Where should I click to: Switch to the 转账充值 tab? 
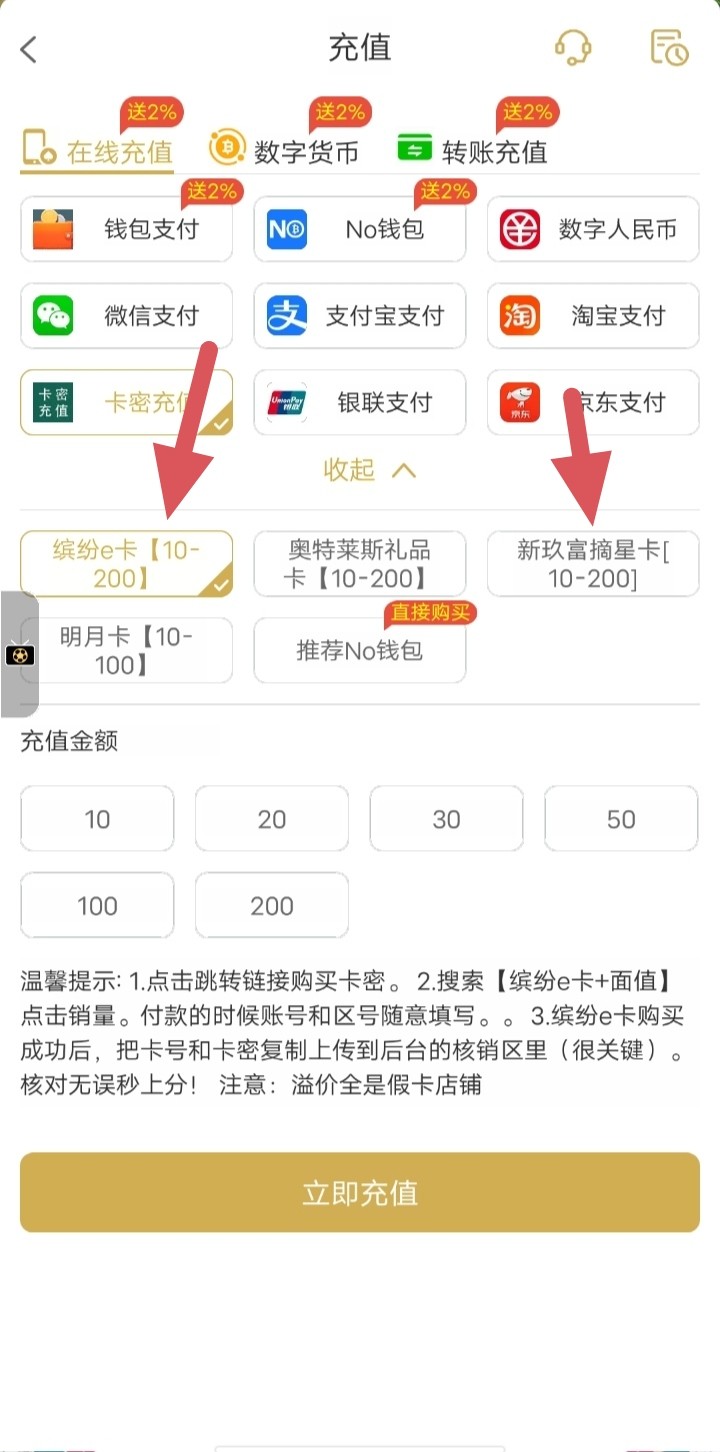472,150
